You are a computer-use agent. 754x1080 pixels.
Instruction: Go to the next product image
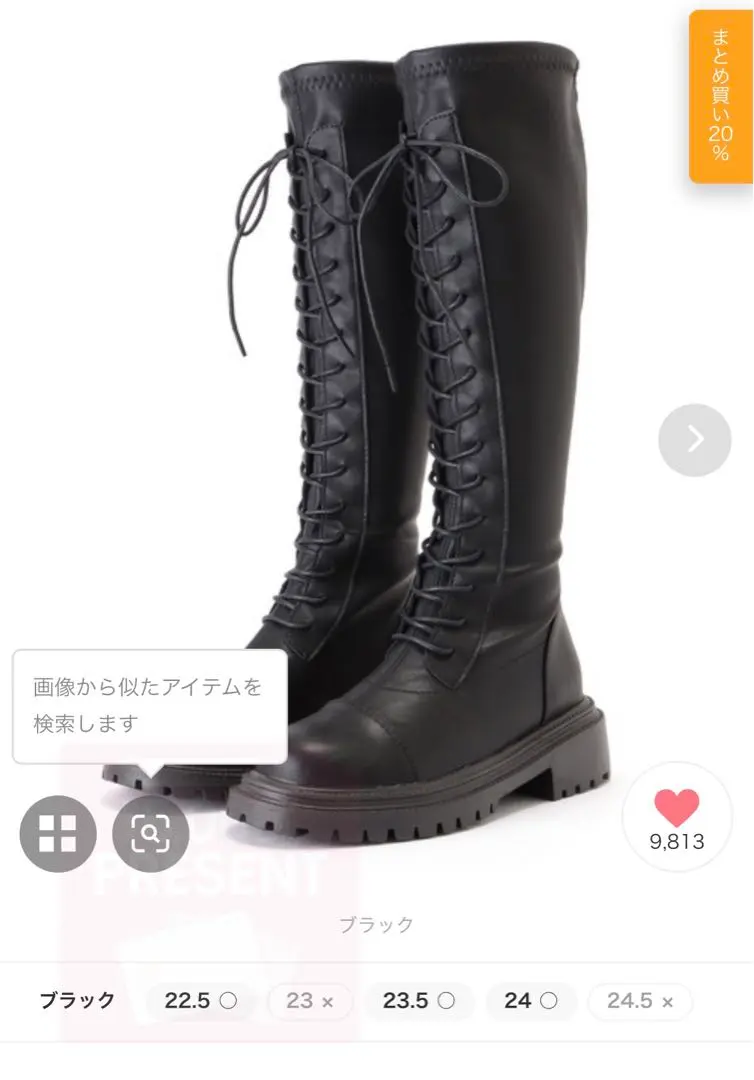point(695,439)
